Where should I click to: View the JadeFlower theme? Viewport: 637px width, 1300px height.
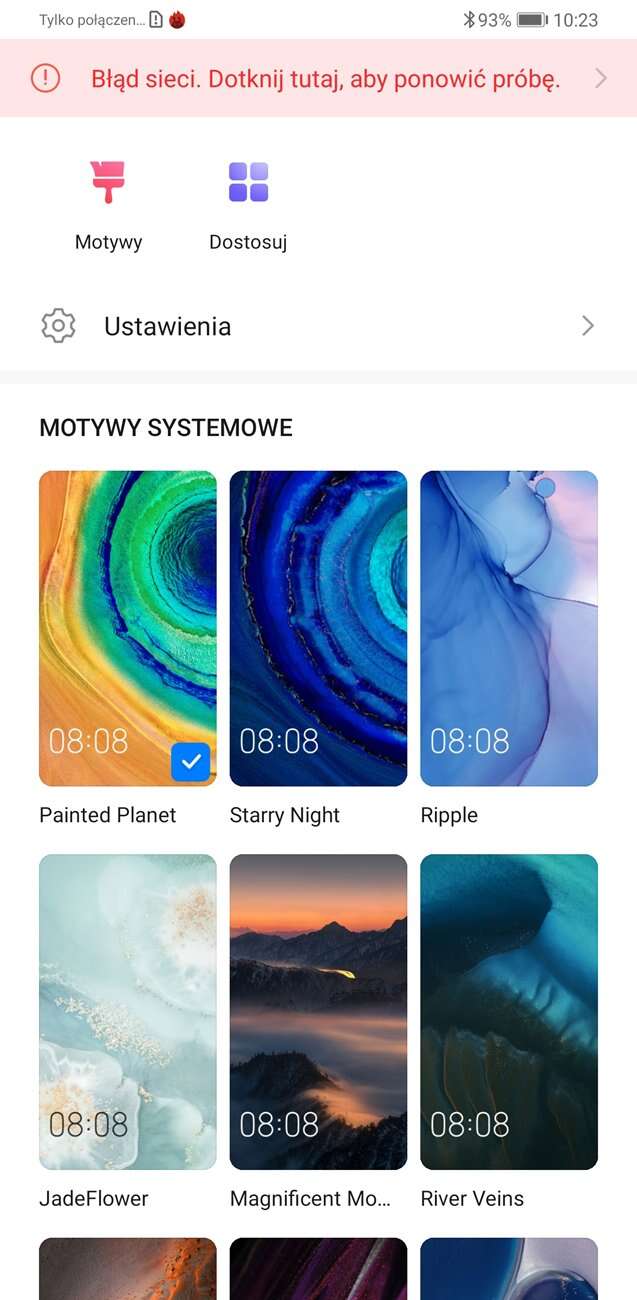pos(127,1011)
